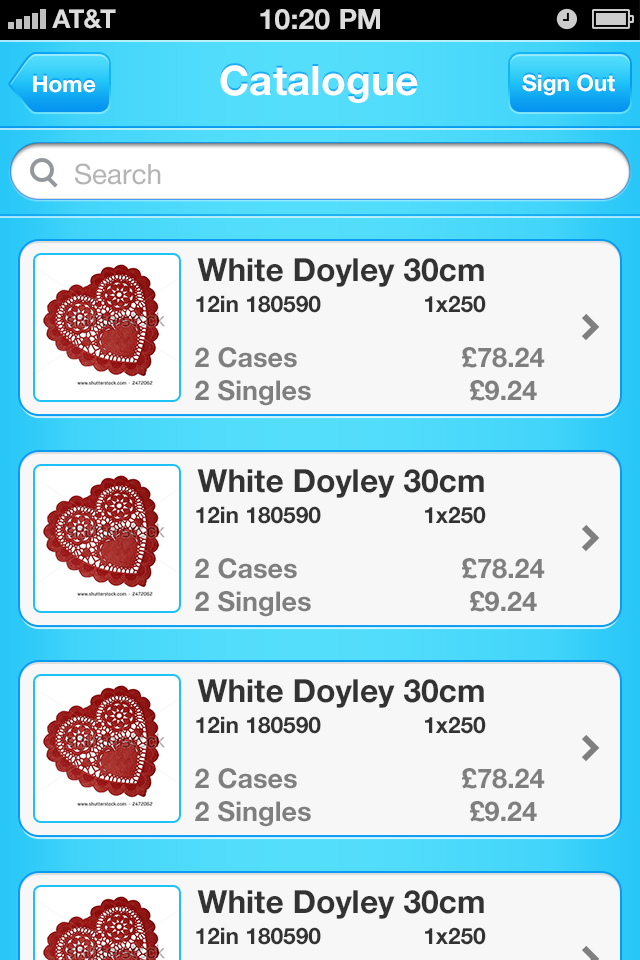Tap the Sign Out button

568,84
